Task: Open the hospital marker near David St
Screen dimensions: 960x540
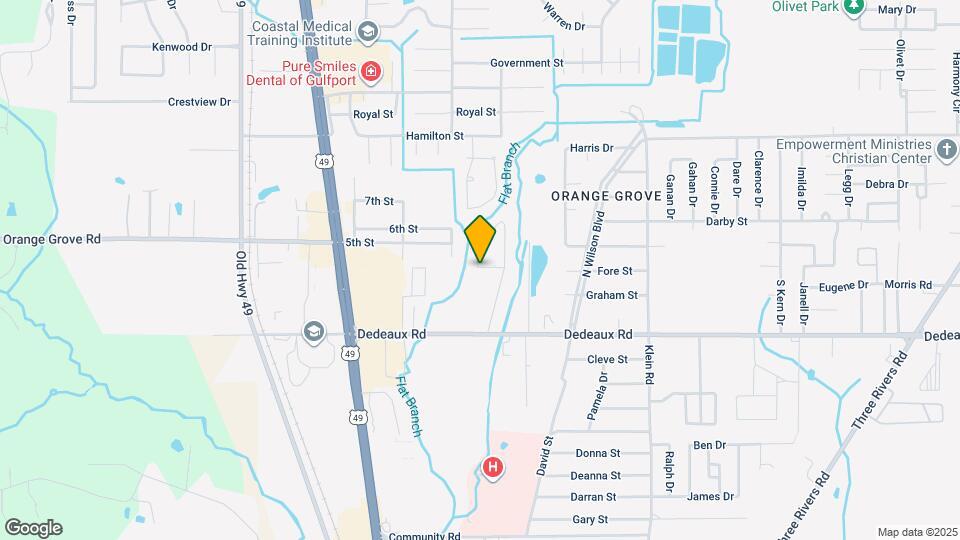Action: tap(492, 466)
